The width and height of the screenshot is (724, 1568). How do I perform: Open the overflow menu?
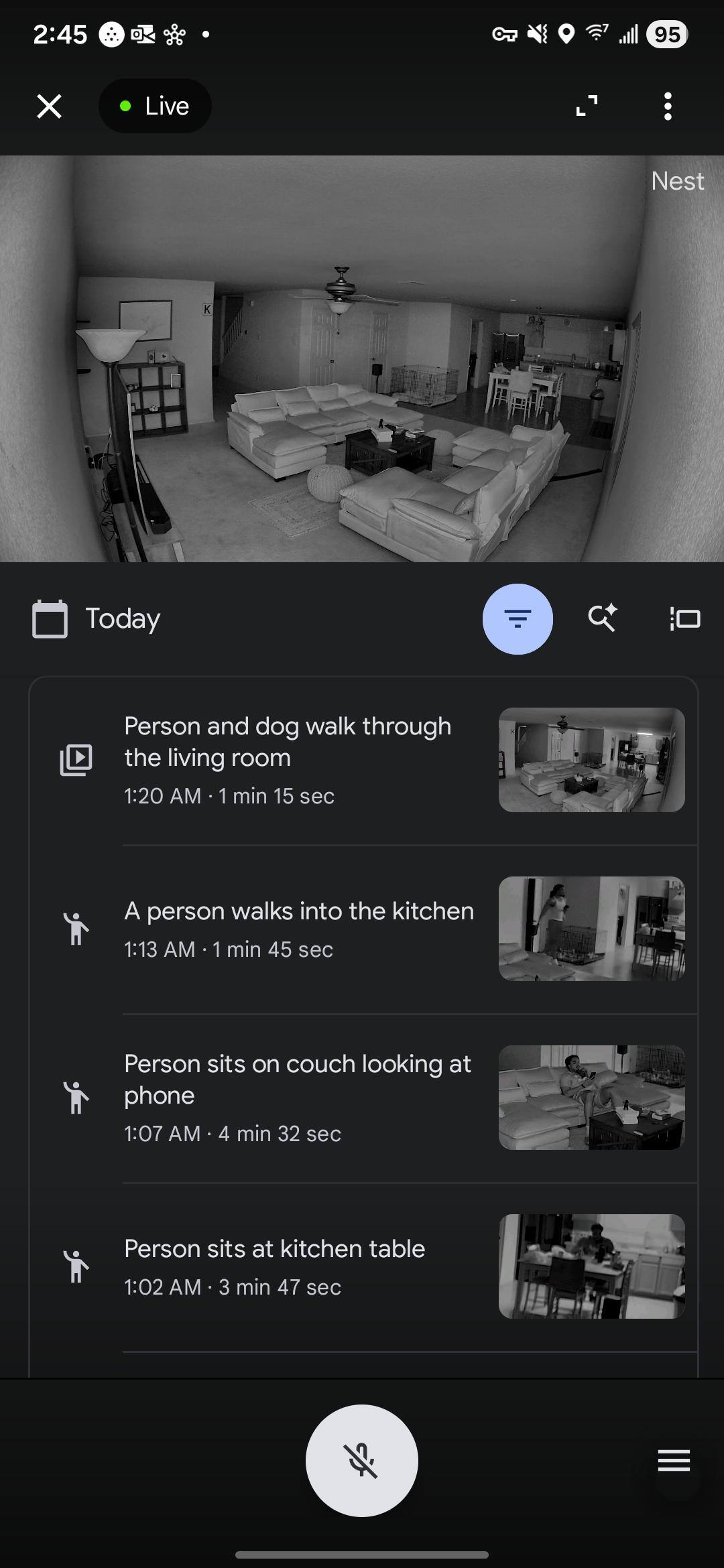click(x=667, y=106)
